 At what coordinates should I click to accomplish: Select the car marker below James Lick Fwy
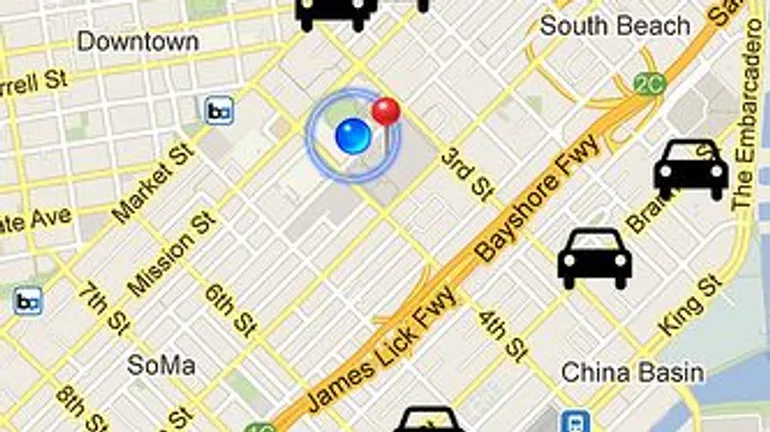click(x=430, y=420)
